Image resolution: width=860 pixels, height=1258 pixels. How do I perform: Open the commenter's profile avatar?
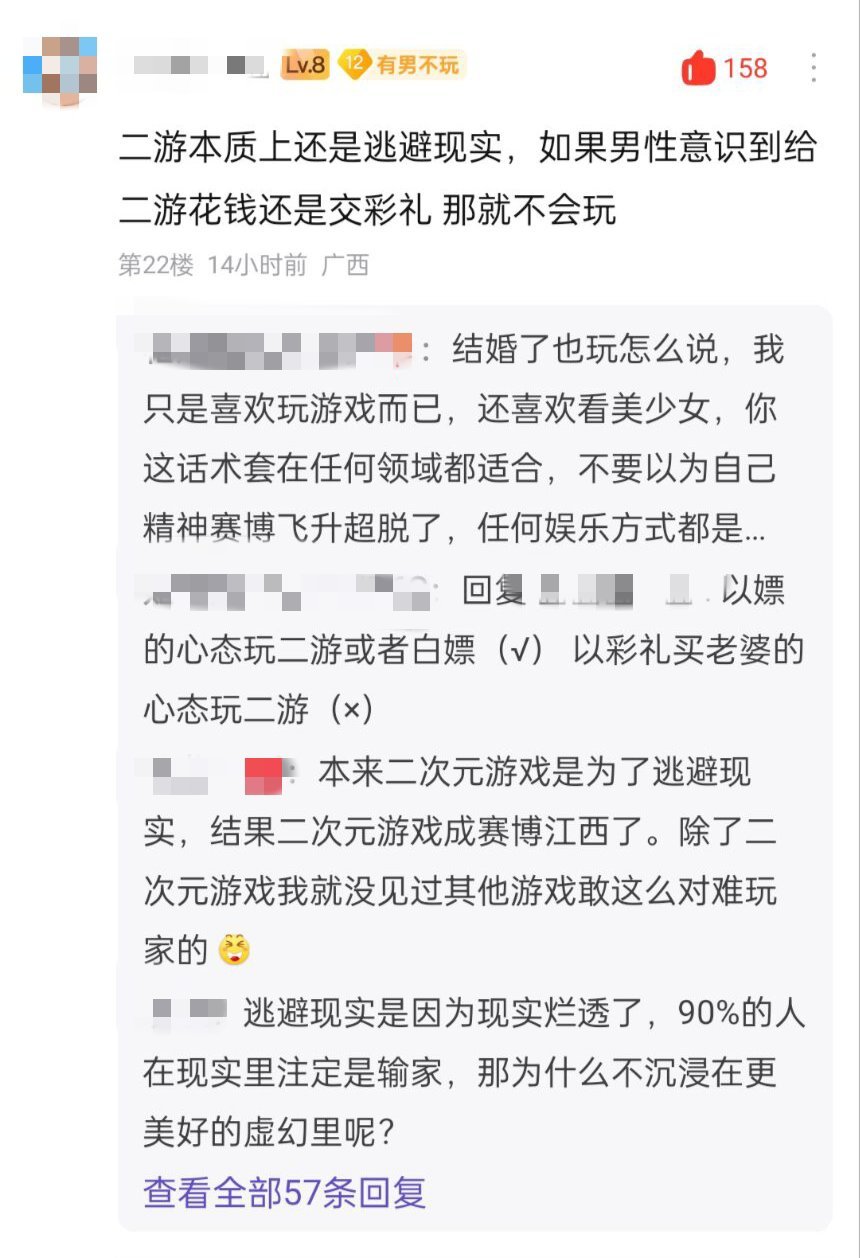click(x=60, y=71)
